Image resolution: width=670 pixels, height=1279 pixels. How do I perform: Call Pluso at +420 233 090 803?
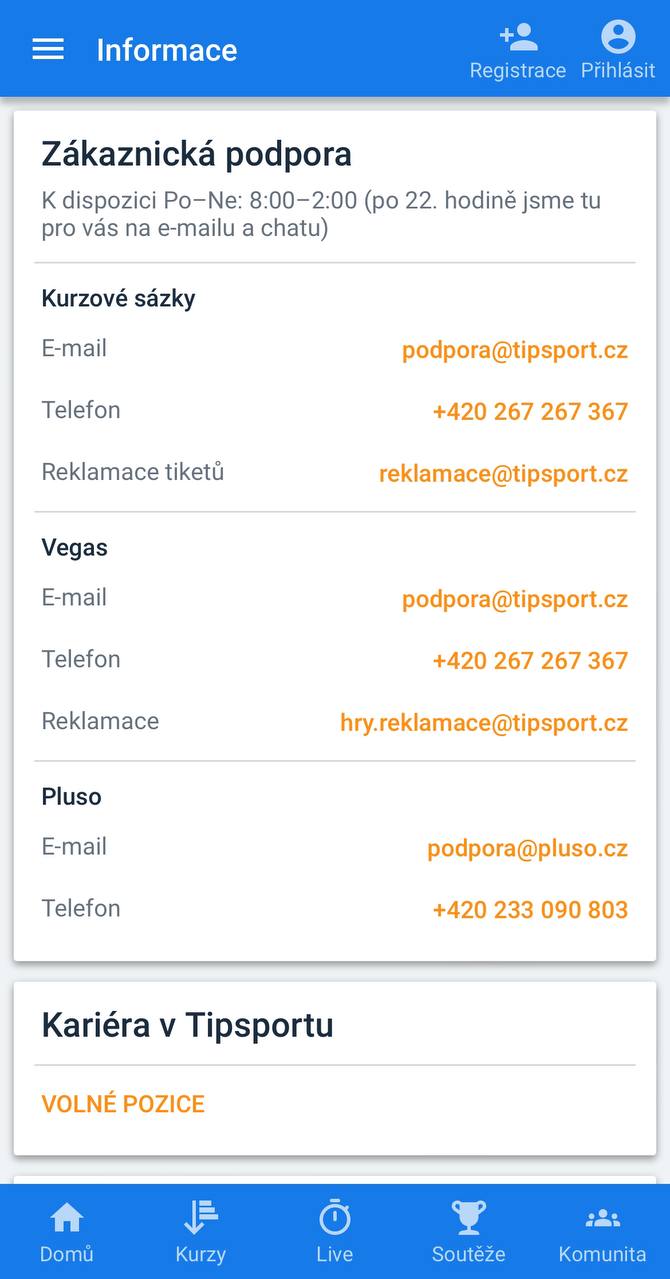click(530, 909)
